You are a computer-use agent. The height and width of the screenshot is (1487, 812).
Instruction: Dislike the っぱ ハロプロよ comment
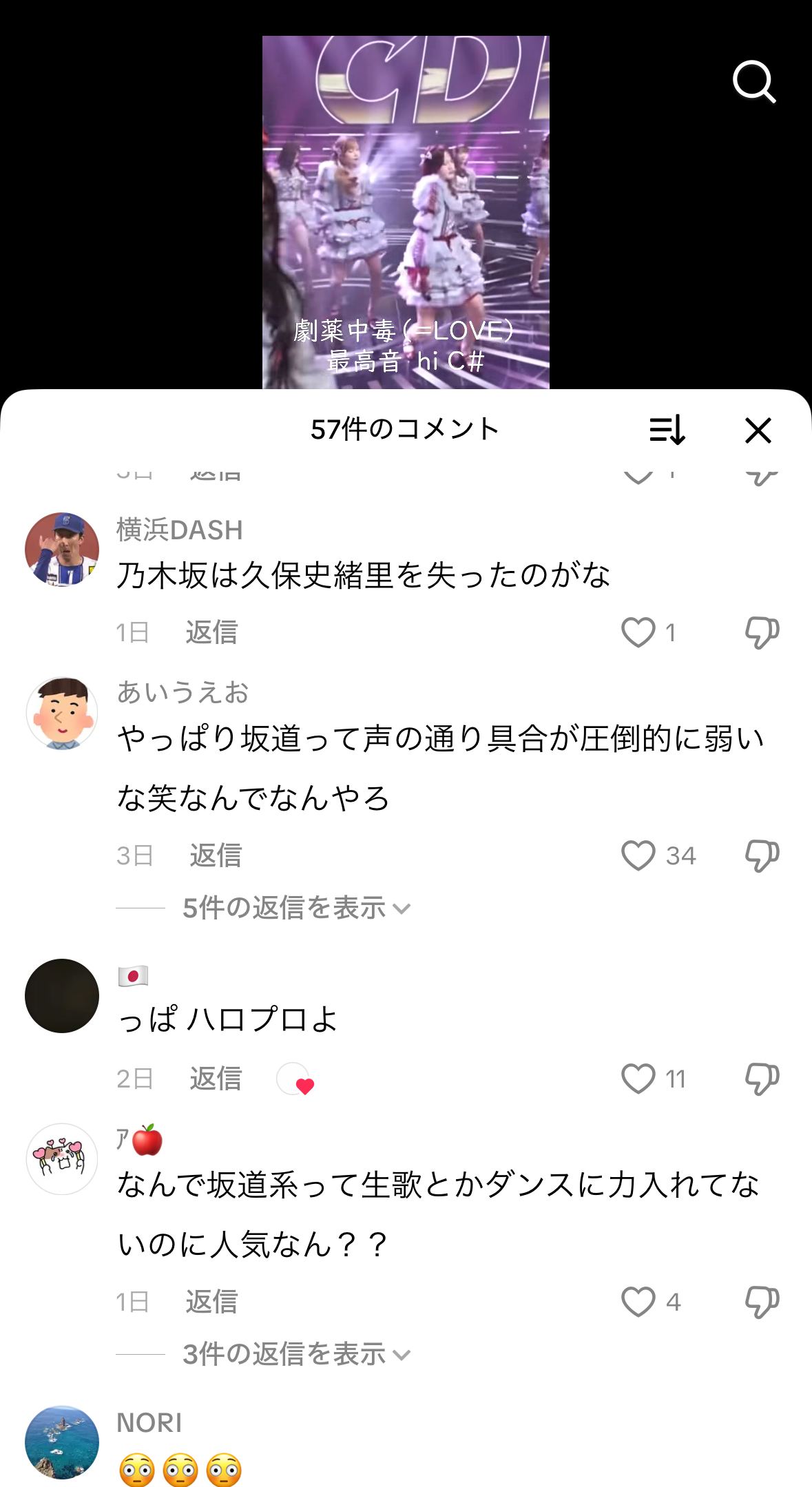click(x=762, y=1079)
